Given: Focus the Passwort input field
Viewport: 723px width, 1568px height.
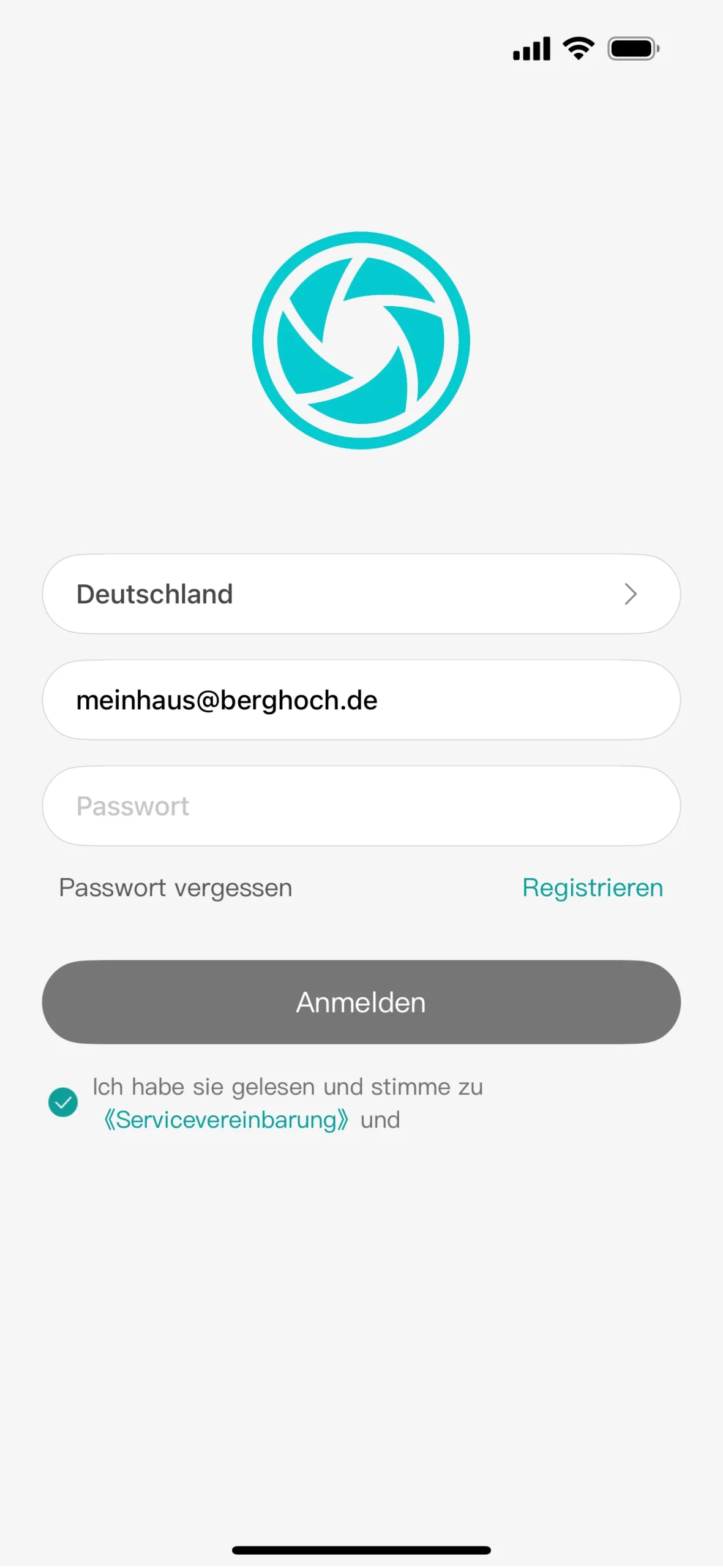Looking at the screenshot, I should click(361, 806).
